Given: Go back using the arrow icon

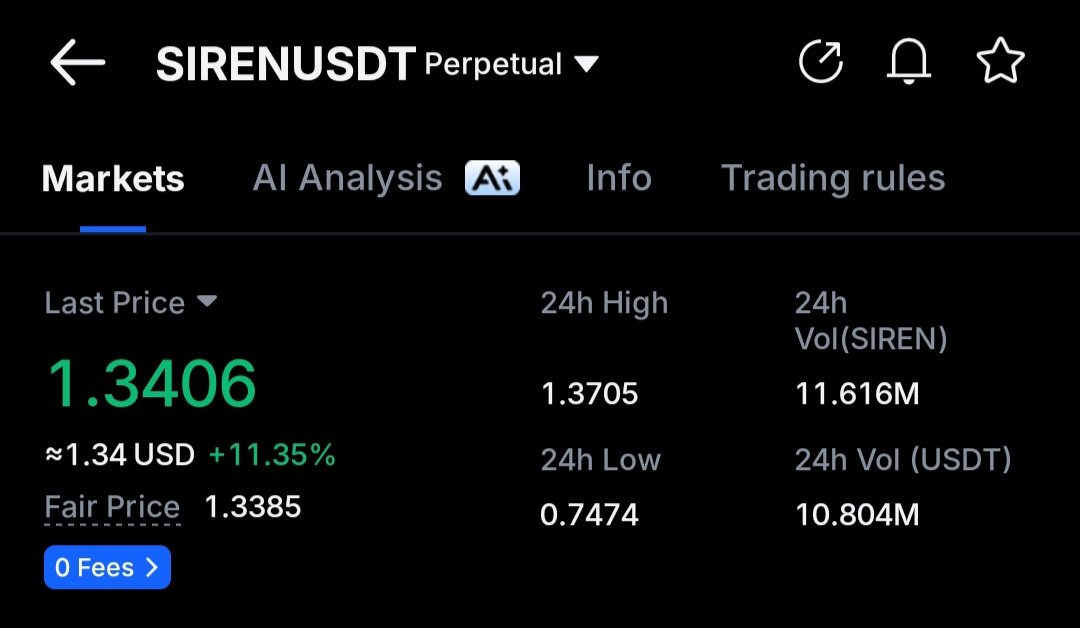Looking at the screenshot, I should point(77,64).
